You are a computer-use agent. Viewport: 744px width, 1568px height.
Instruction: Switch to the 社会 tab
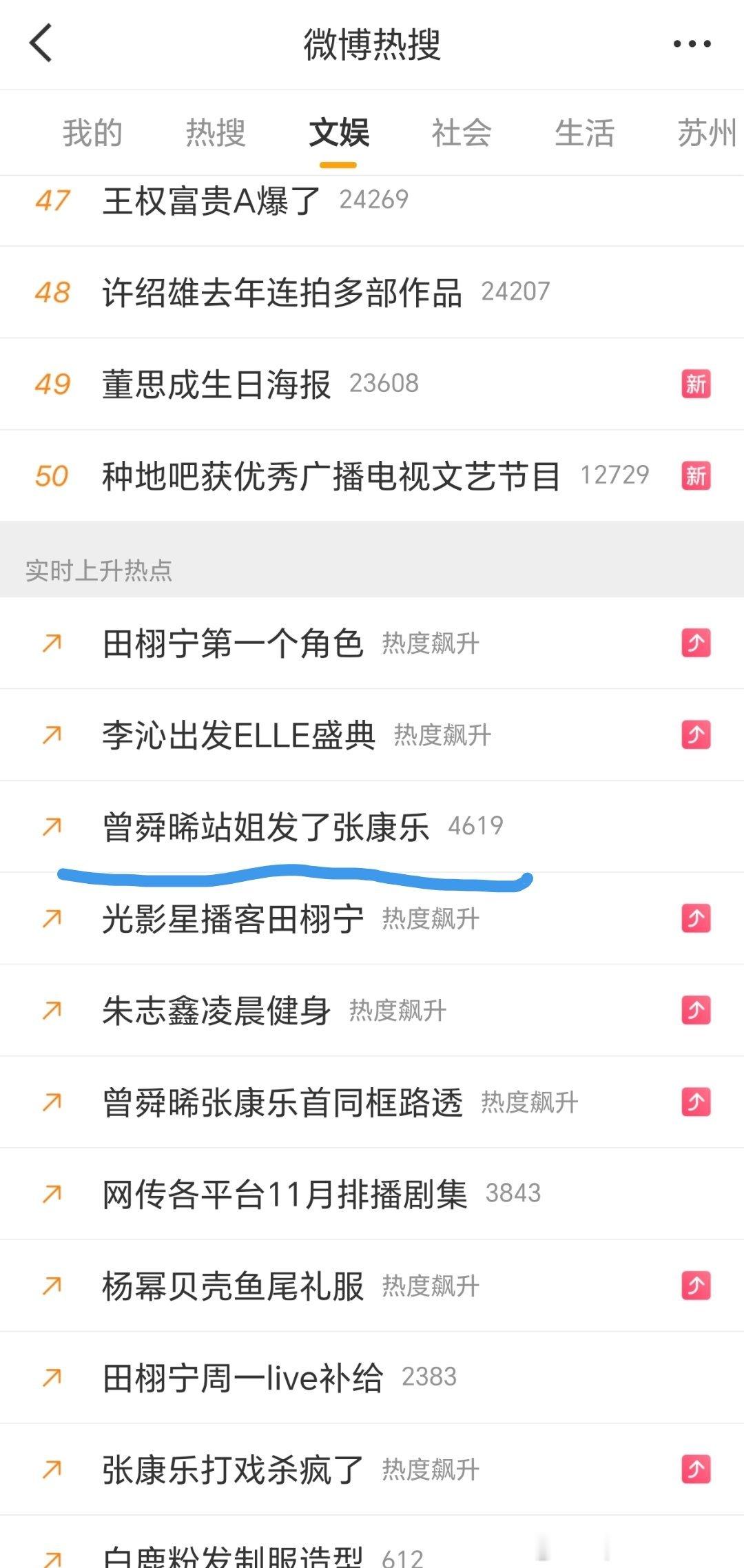click(x=460, y=132)
